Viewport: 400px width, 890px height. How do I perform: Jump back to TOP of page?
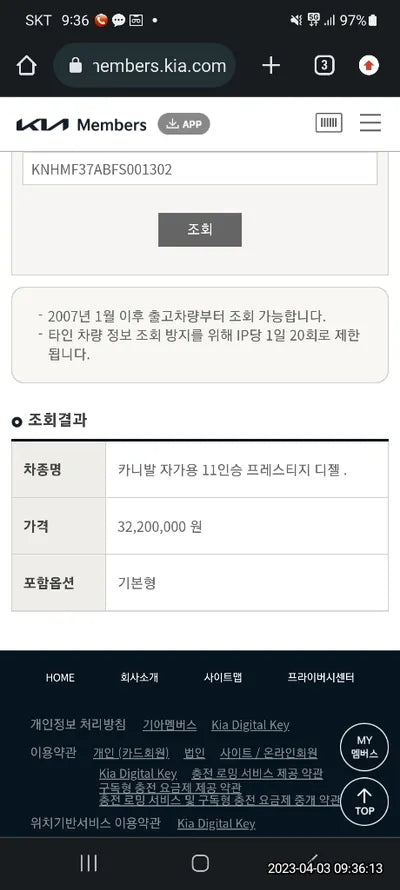tap(364, 802)
